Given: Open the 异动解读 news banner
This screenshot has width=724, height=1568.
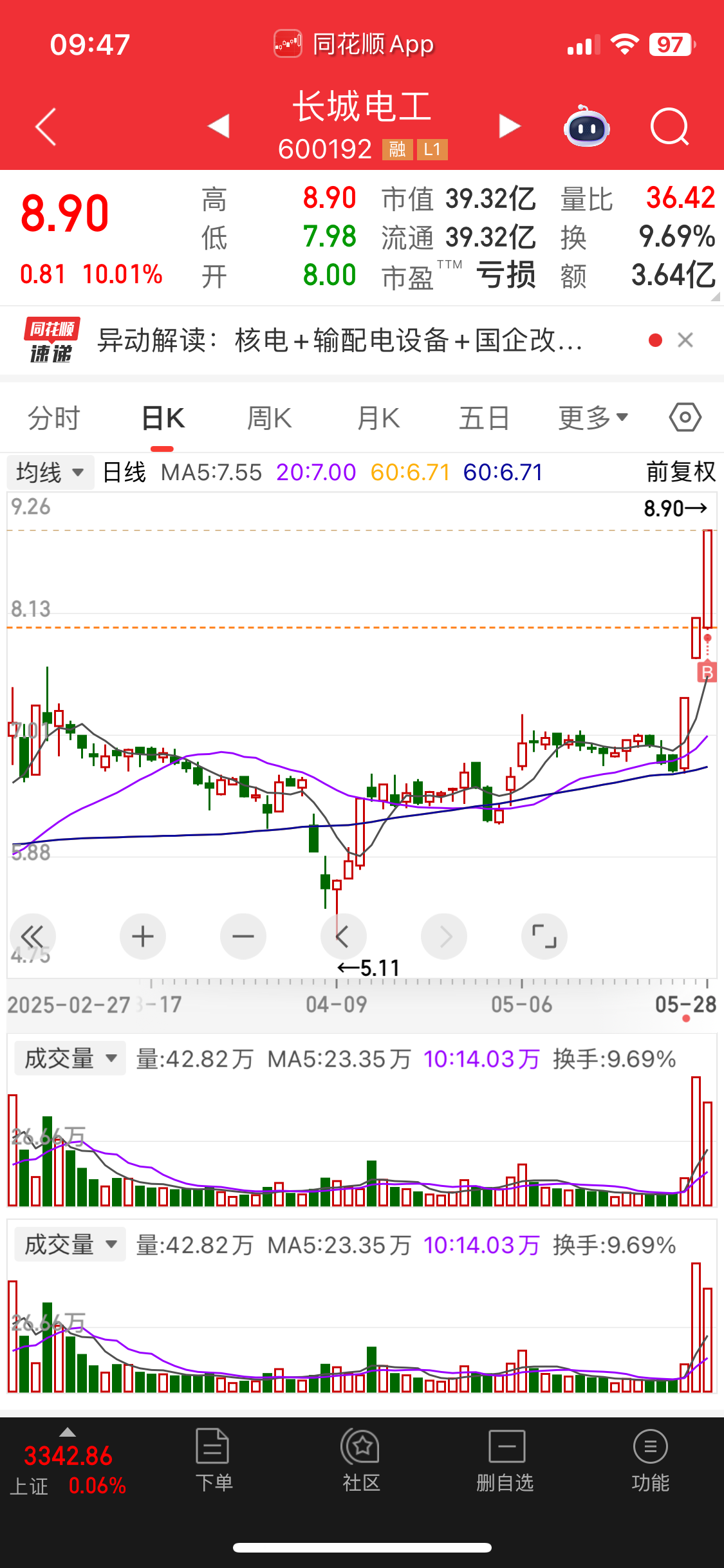Looking at the screenshot, I should [340, 340].
